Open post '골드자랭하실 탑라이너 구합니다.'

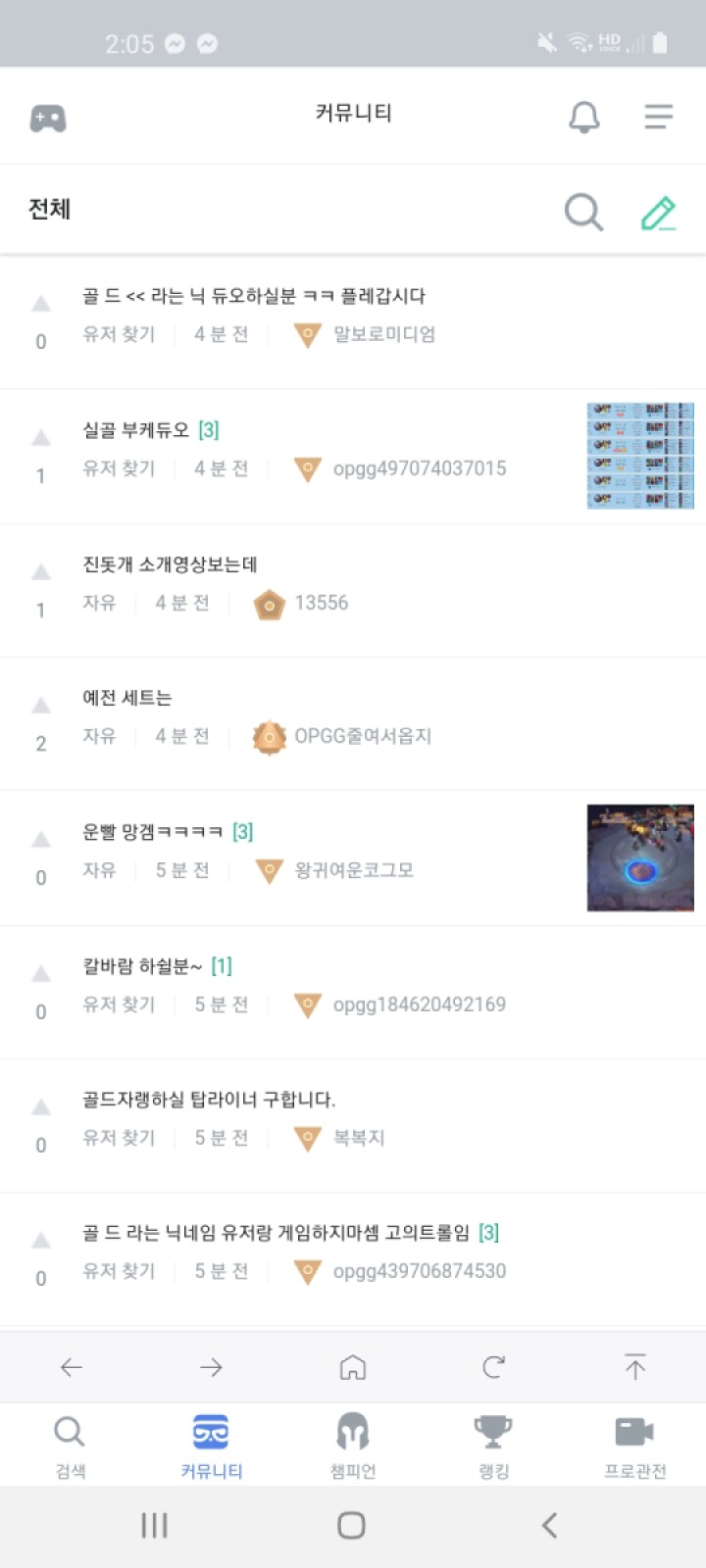click(209, 1100)
